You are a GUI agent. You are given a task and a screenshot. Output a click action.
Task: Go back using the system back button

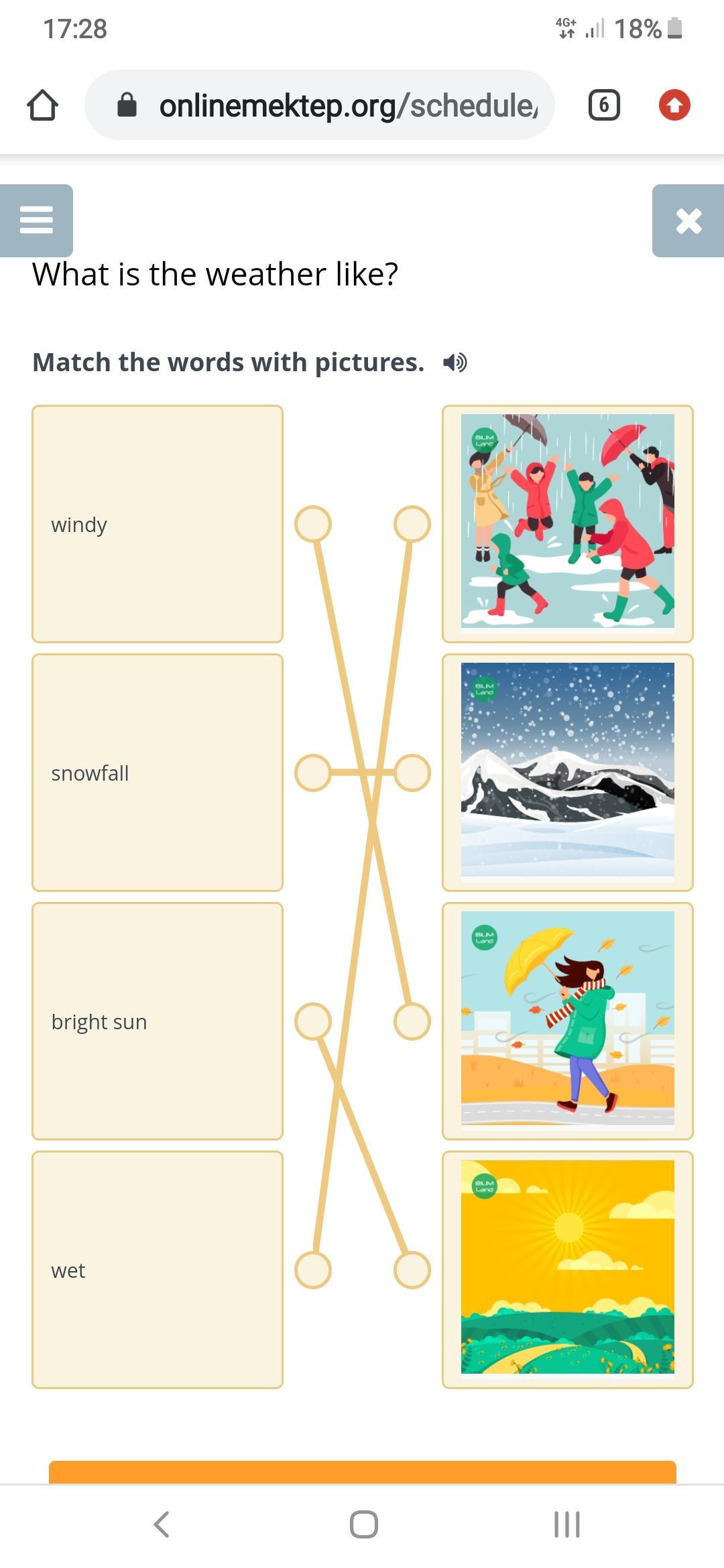coord(162,1524)
